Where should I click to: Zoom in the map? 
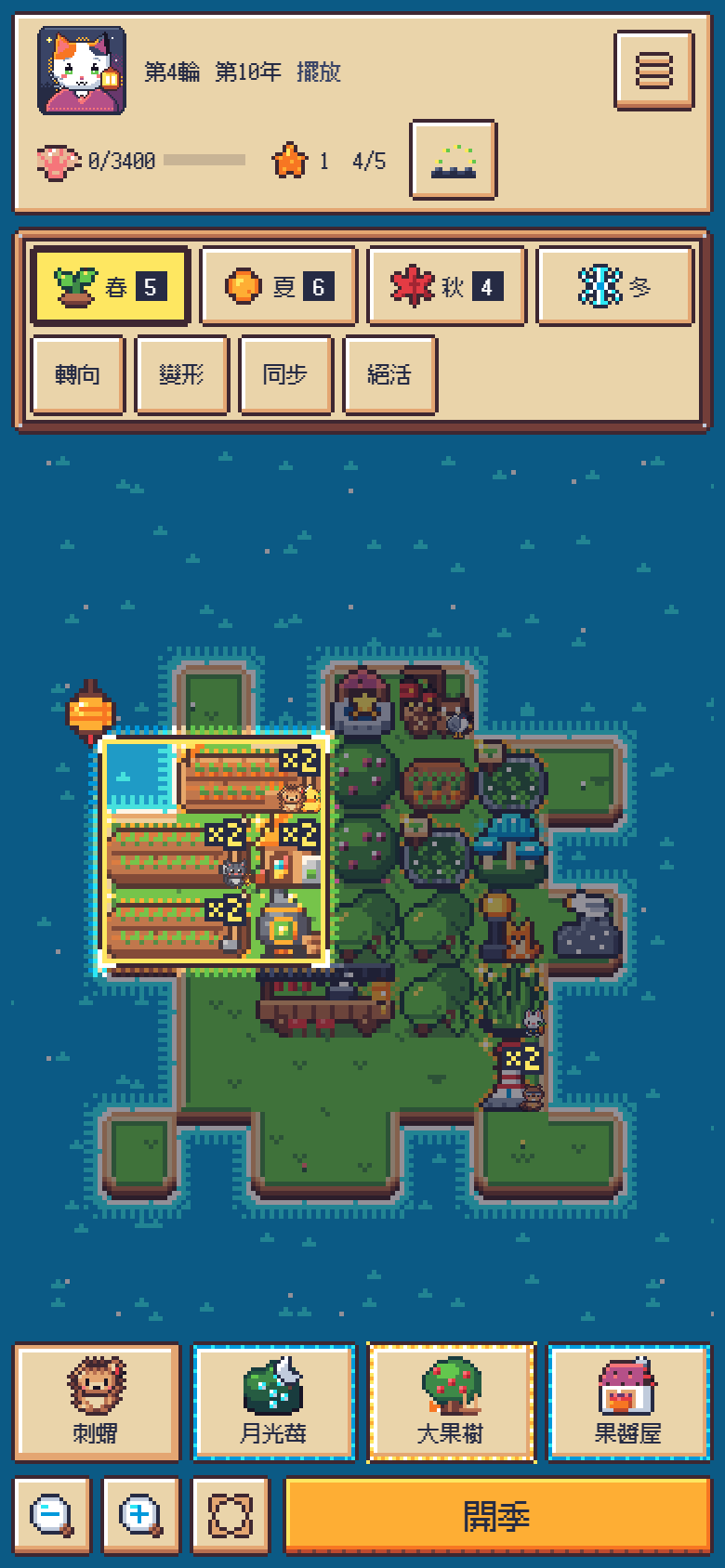[x=141, y=1515]
